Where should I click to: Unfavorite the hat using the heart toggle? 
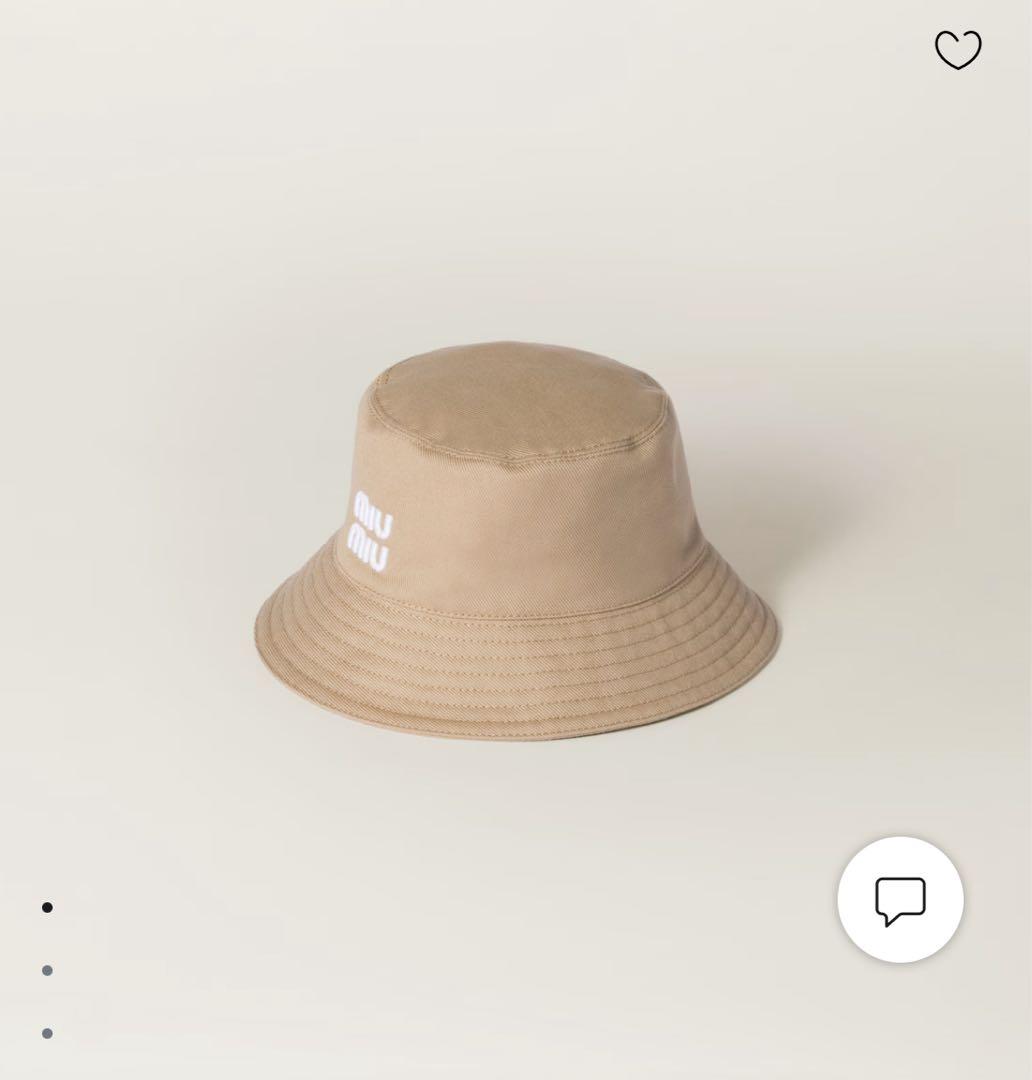958,50
